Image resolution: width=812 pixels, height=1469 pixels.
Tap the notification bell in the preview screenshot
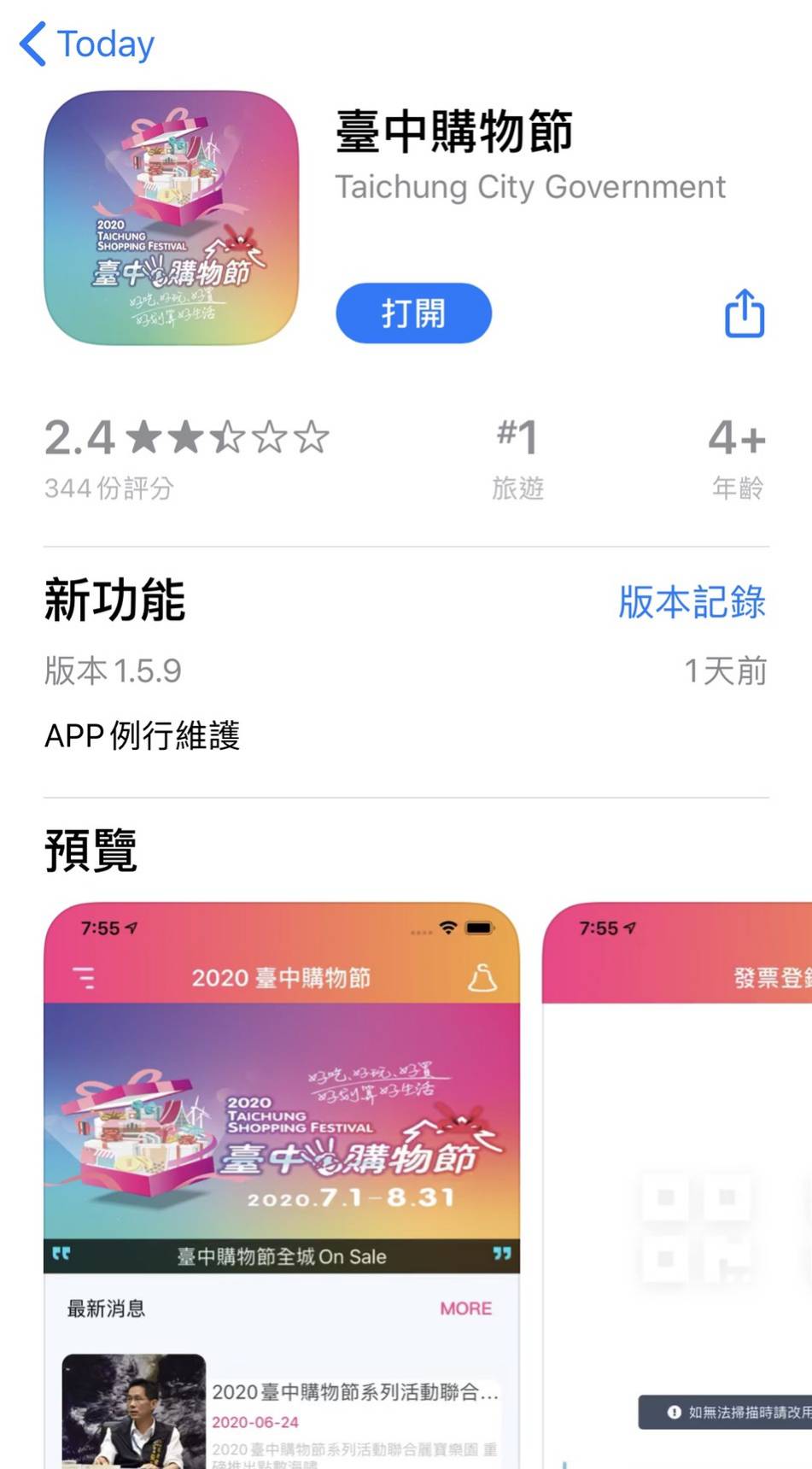tap(483, 979)
